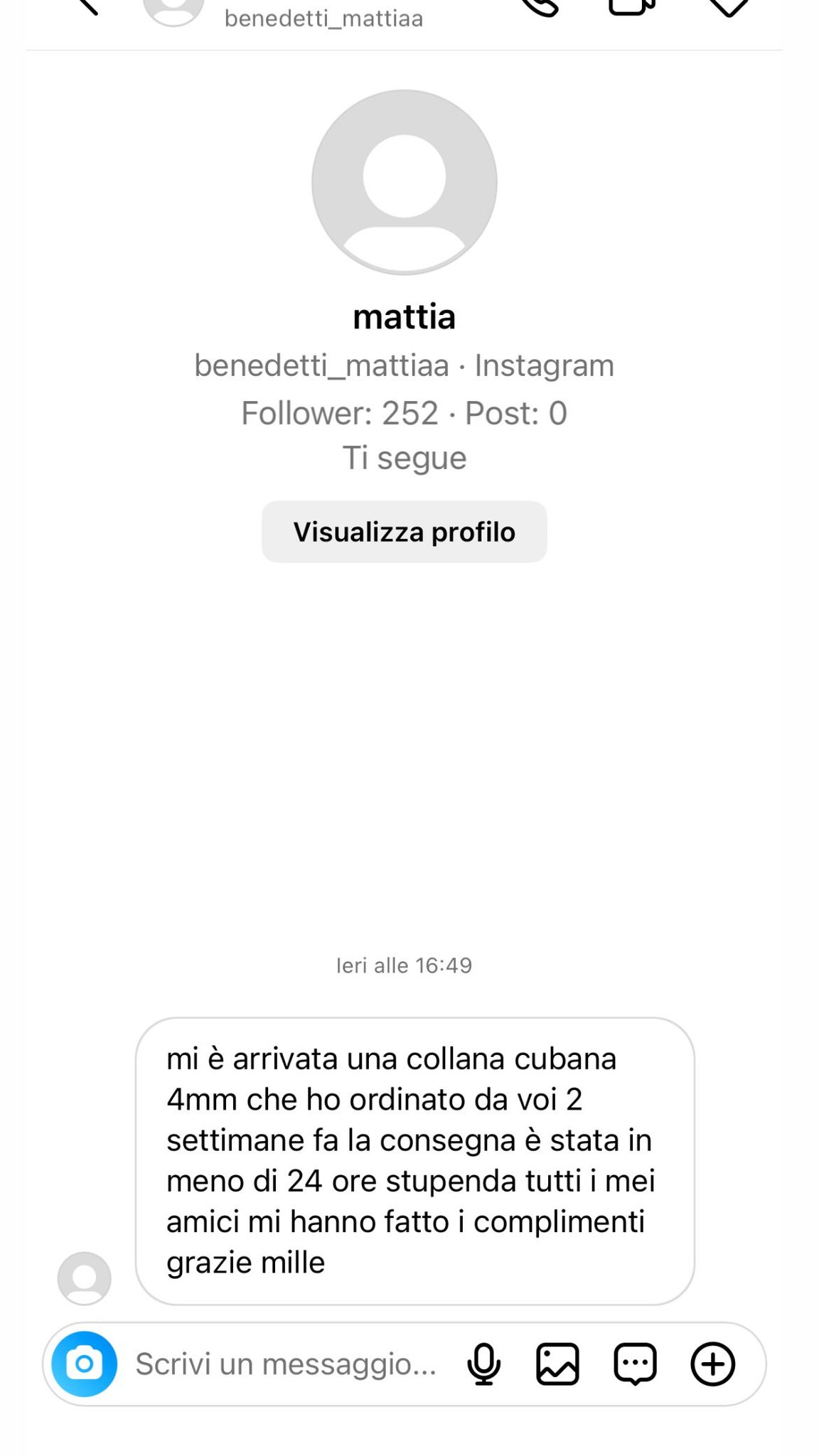Open benedetti_mattiaa header username
Screen dimensions: 819x1456
[323, 18]
